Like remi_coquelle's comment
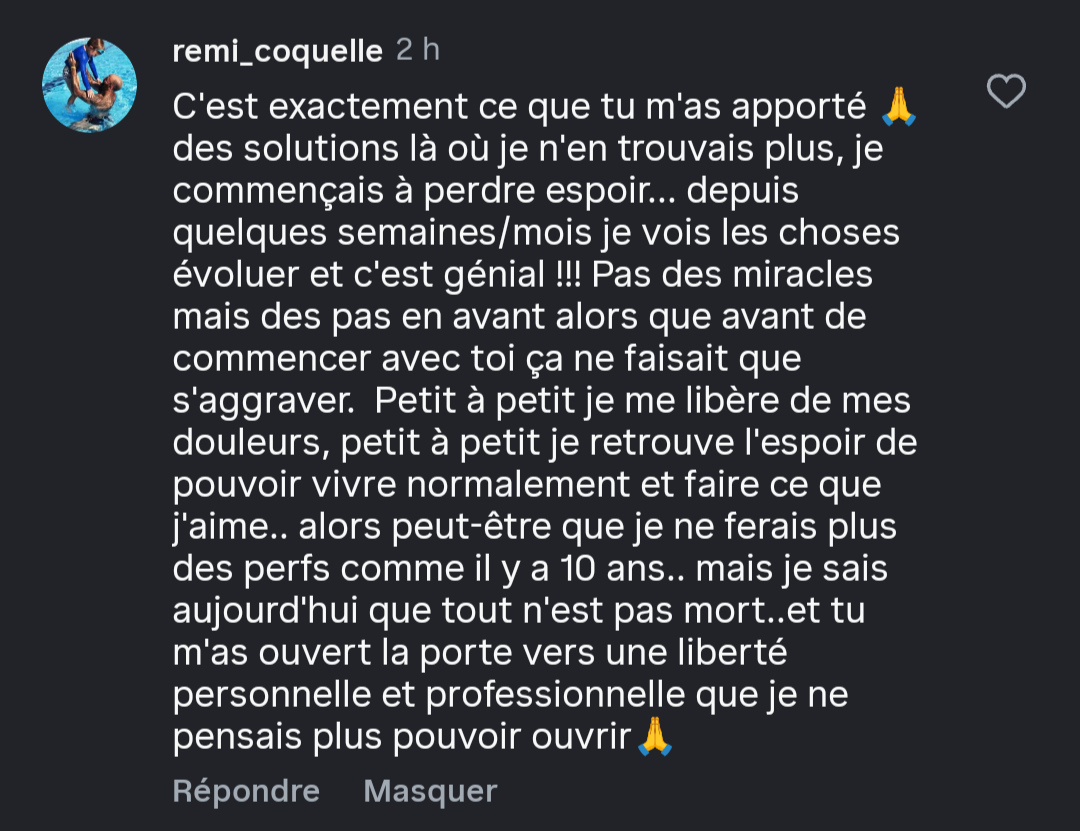This screenshot has height=831, width=1080. click(x=1006, y=92)
